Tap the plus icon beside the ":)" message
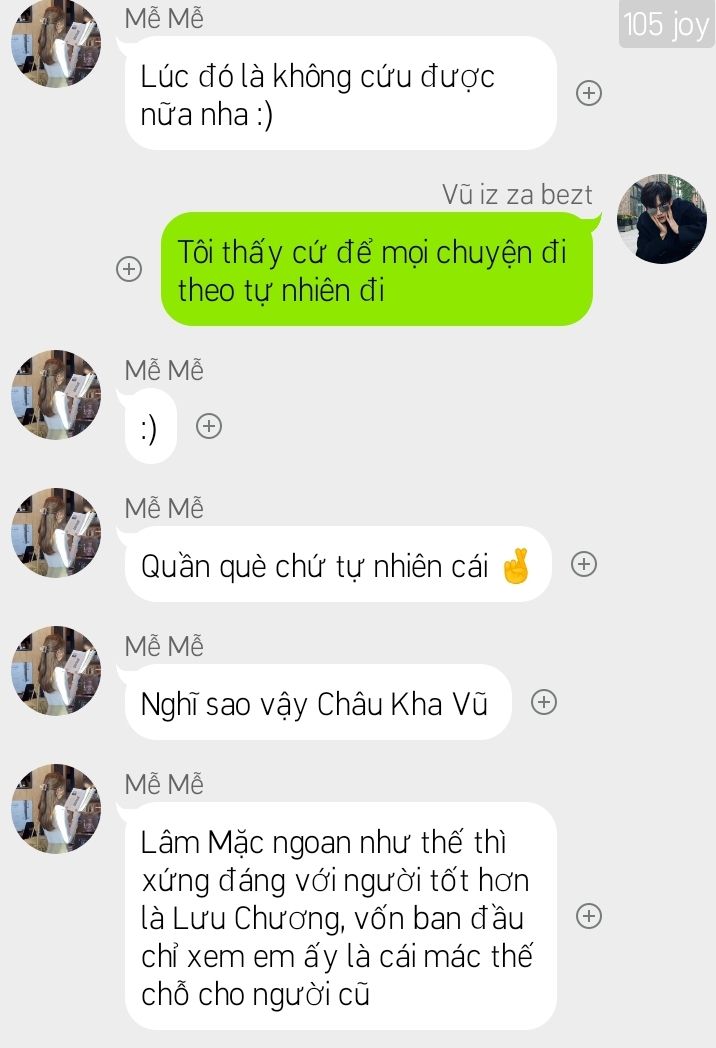Viewport: 716px width, 1048px height. (208, 426)
